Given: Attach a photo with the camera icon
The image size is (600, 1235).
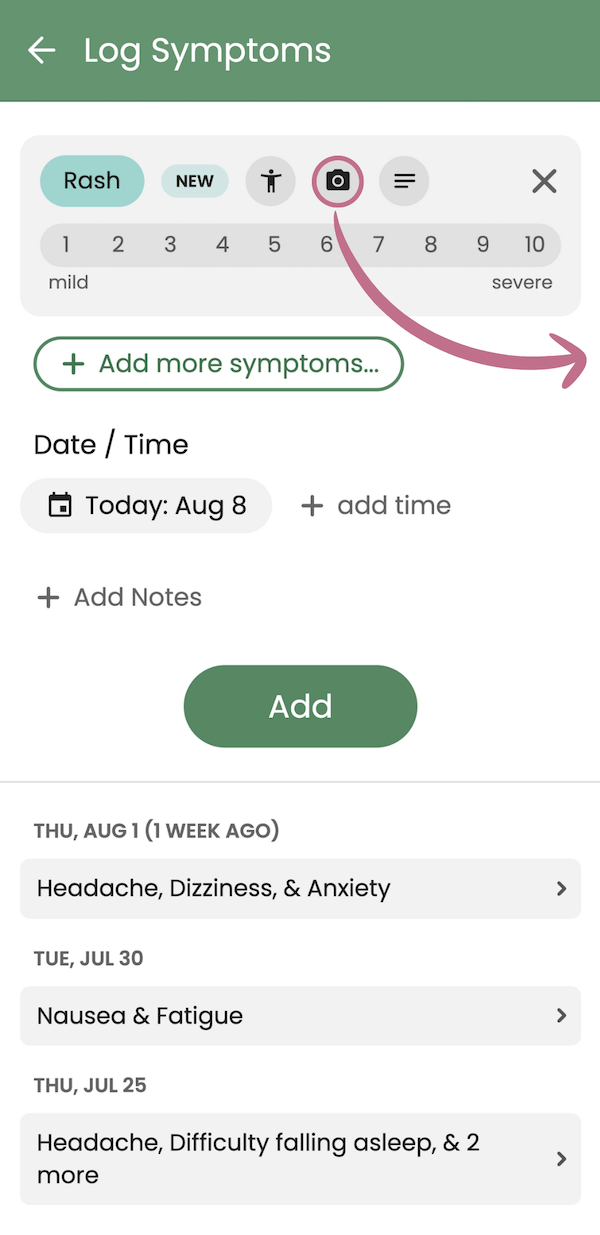Looking at the screenshot, I should tap(338, 181).
